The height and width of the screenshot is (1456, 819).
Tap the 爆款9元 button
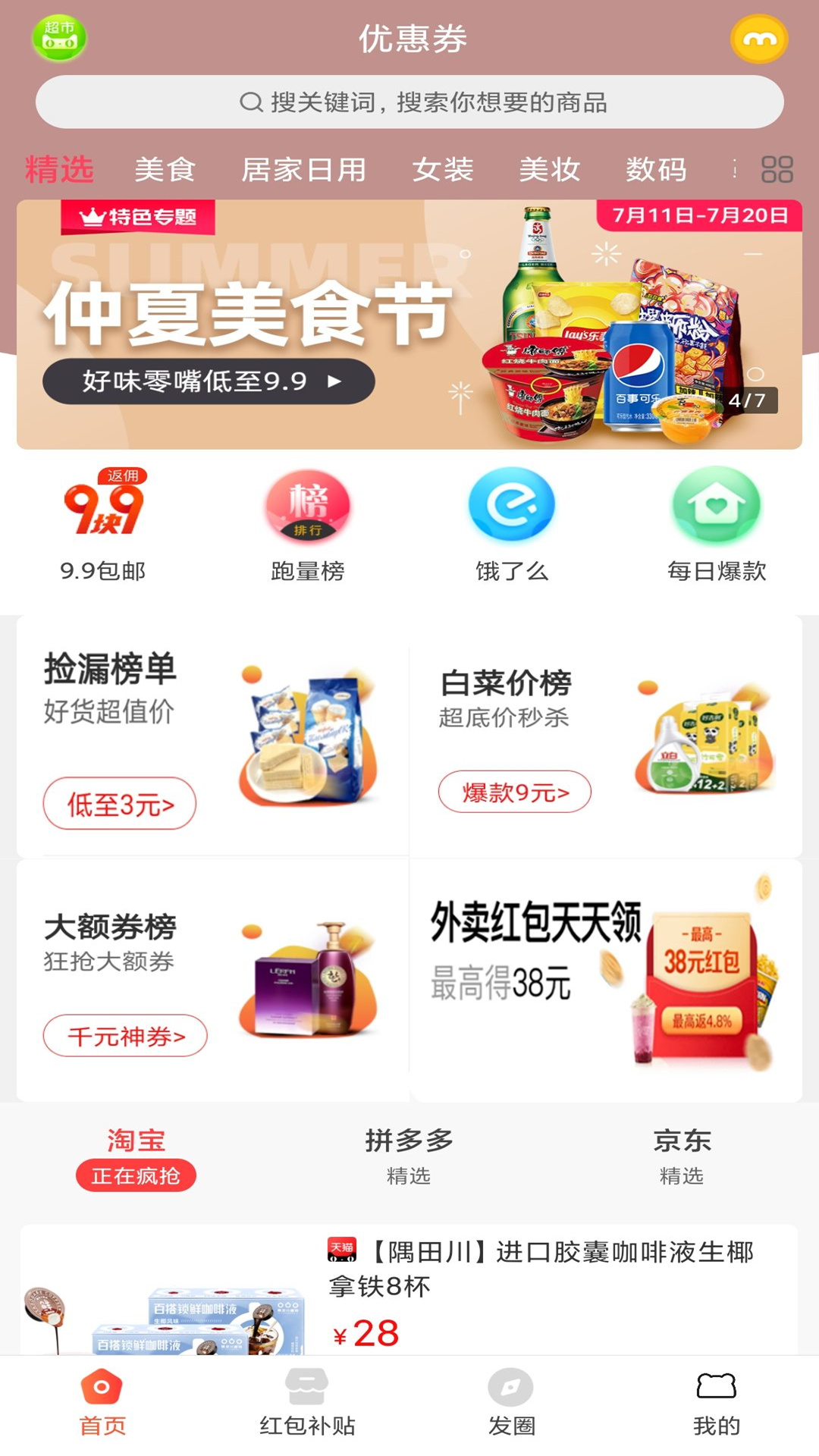pos(515,792)
